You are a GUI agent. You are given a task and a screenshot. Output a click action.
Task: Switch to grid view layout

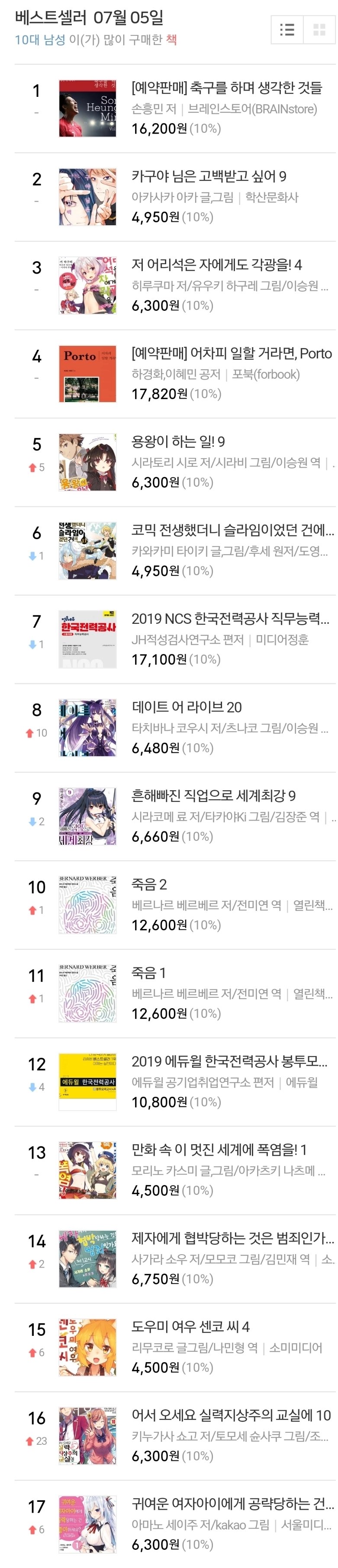click(x=319, y=30)
